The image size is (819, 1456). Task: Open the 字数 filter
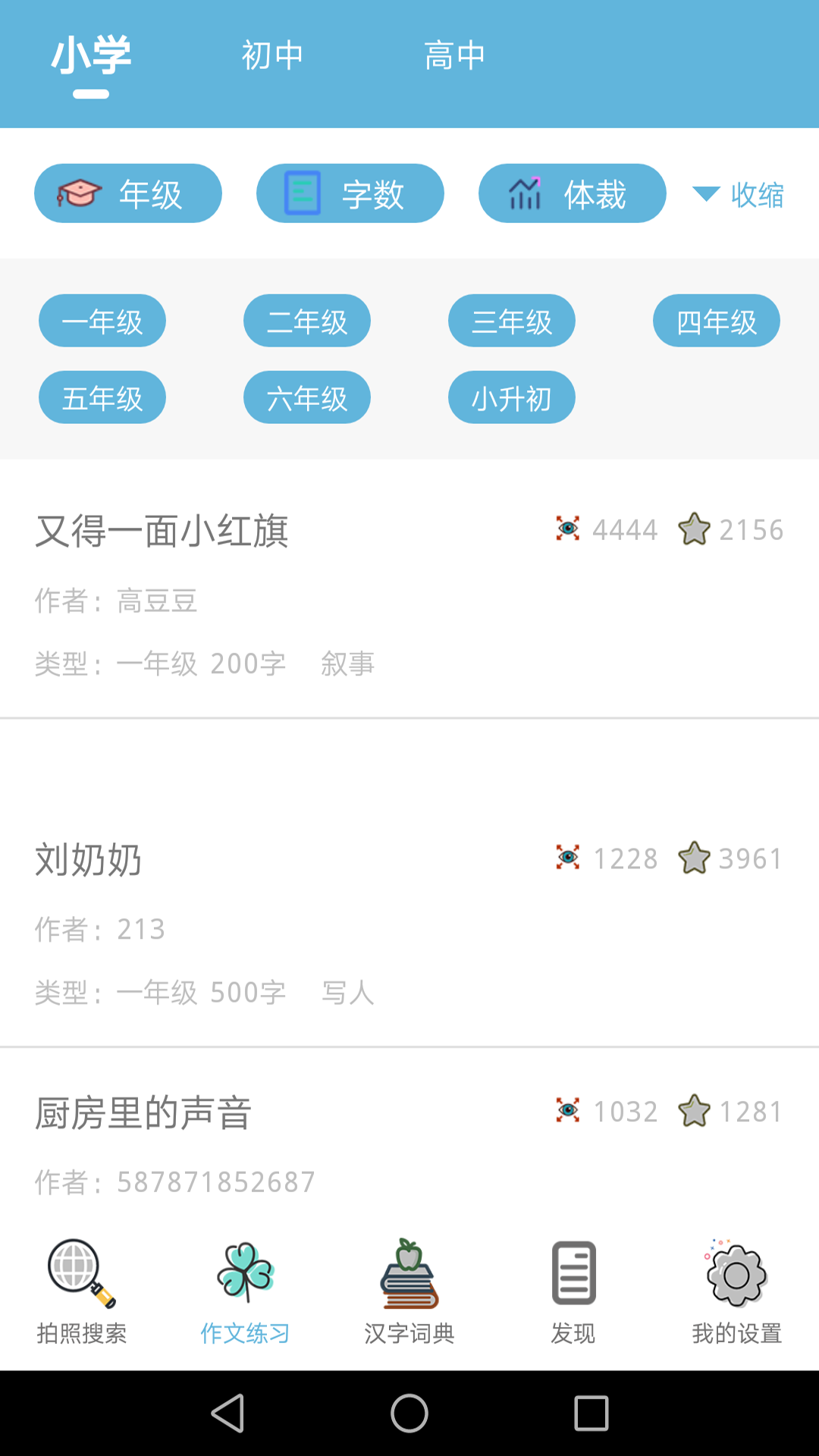point(350,193)
